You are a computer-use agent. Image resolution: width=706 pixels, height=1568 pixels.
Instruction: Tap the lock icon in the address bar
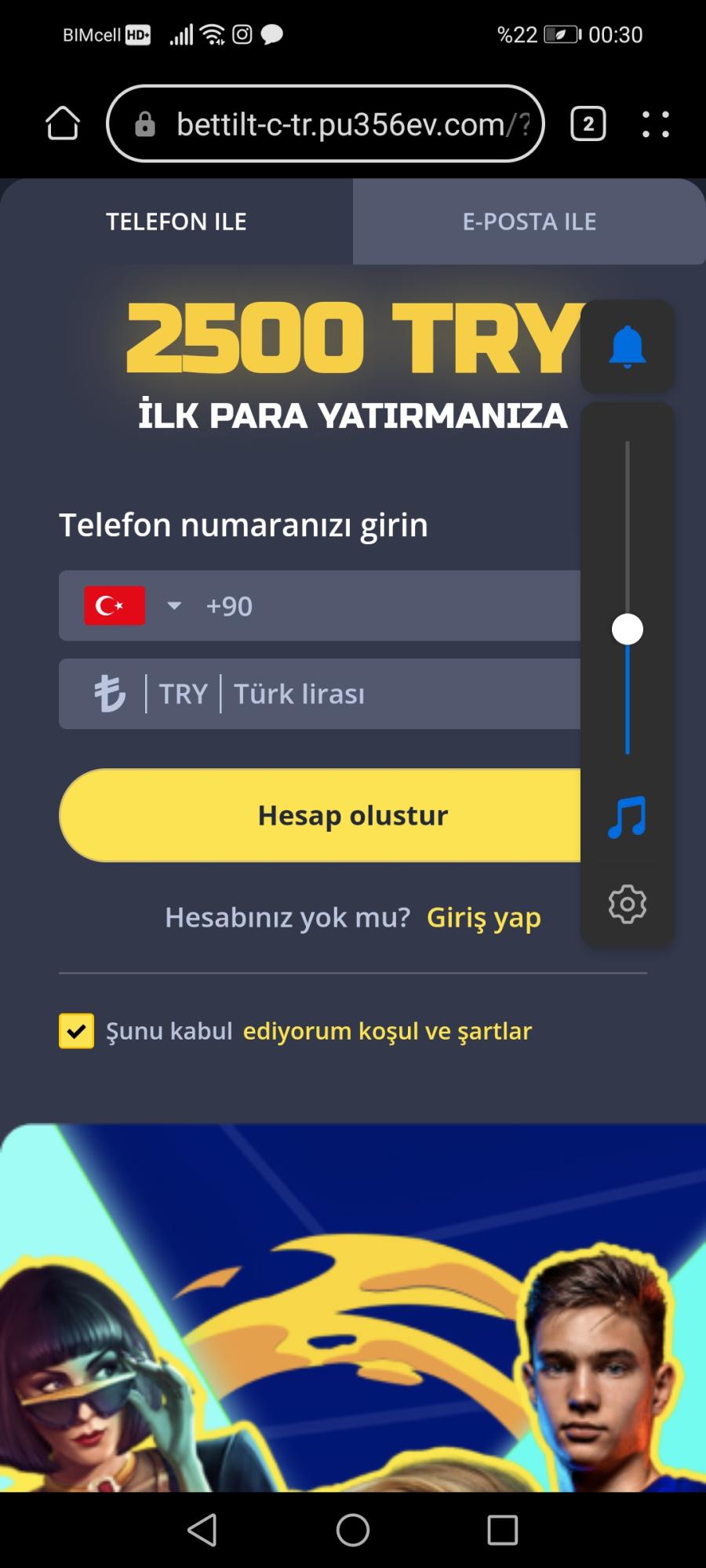coord(147,123)
